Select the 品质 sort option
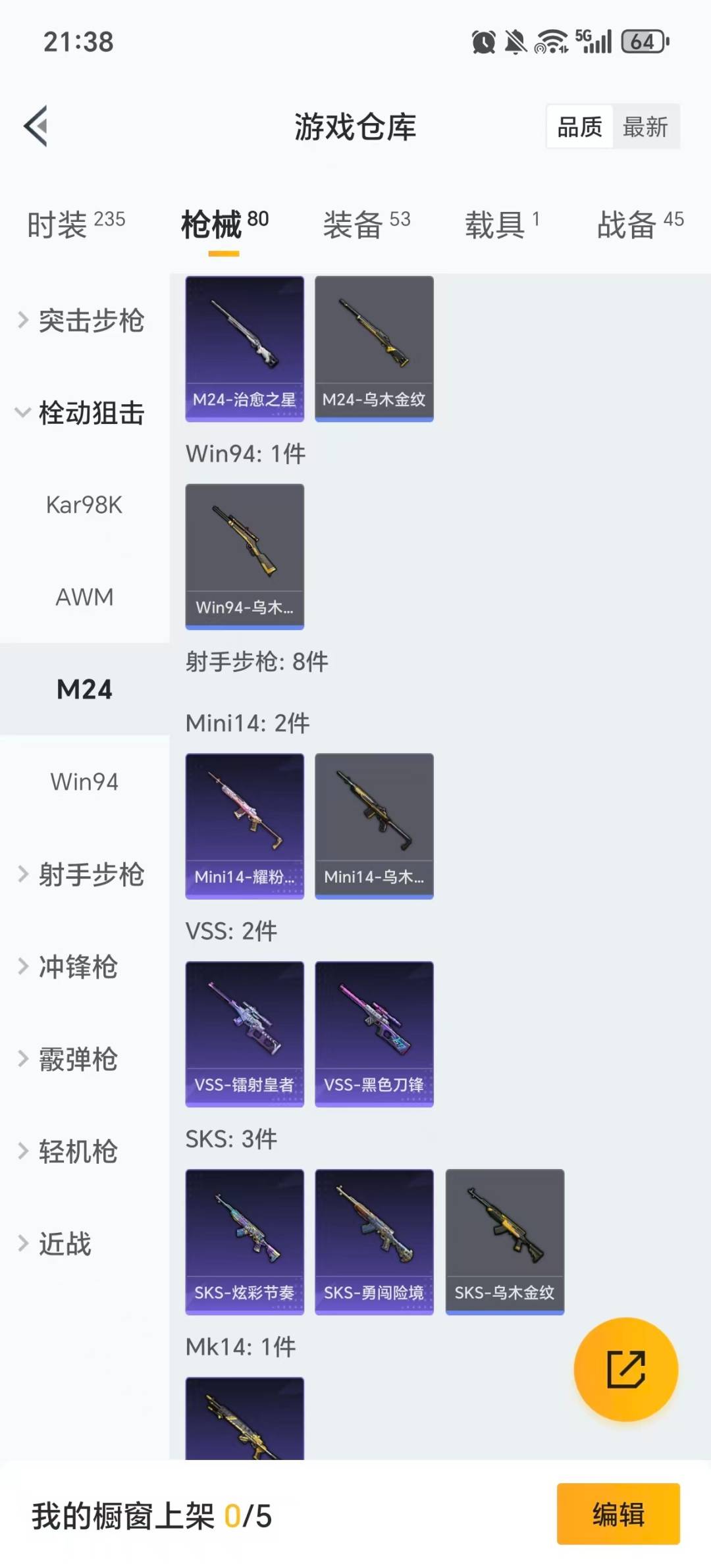Viewport: 711px width, 1568px height. pos(578,127)
